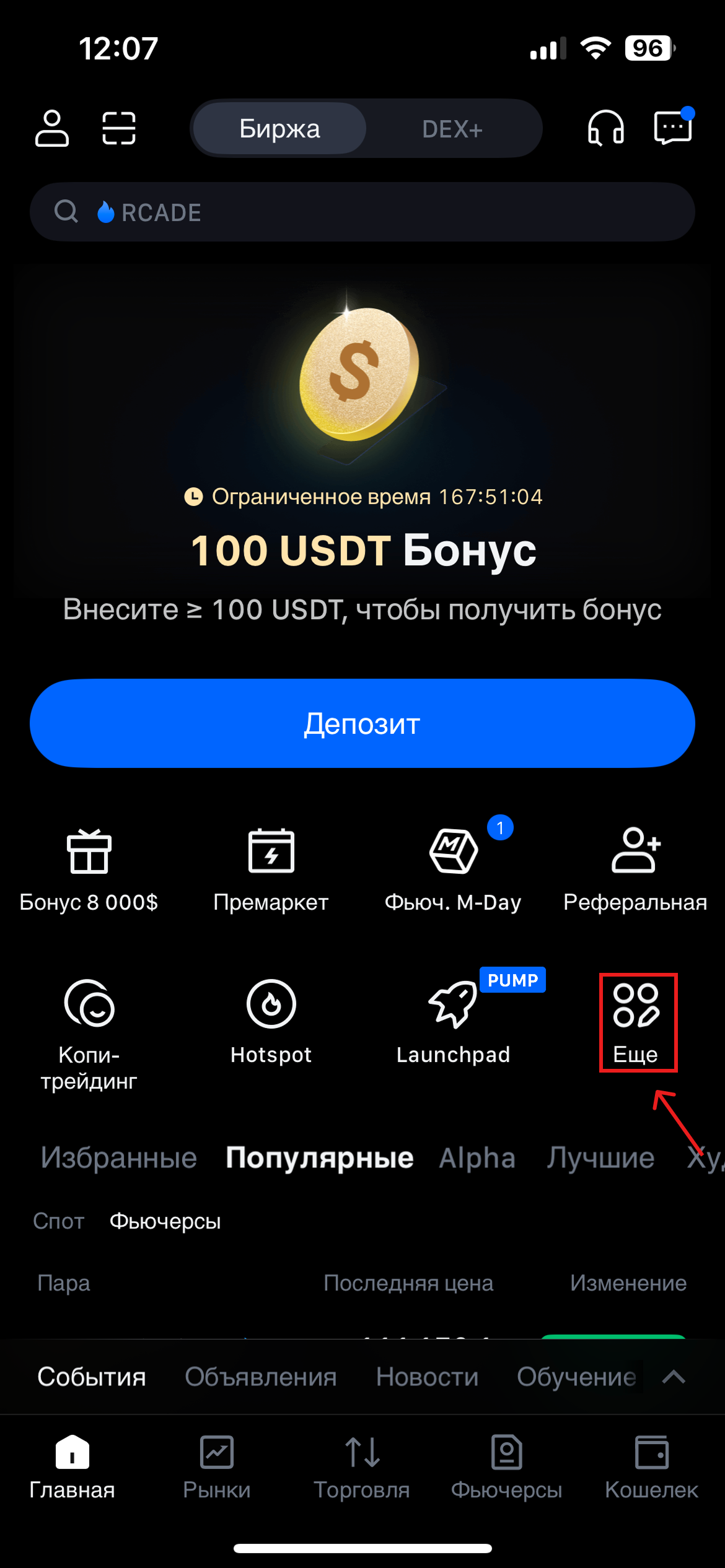
Task: Open the QR scanner icon
Action: 119,128
